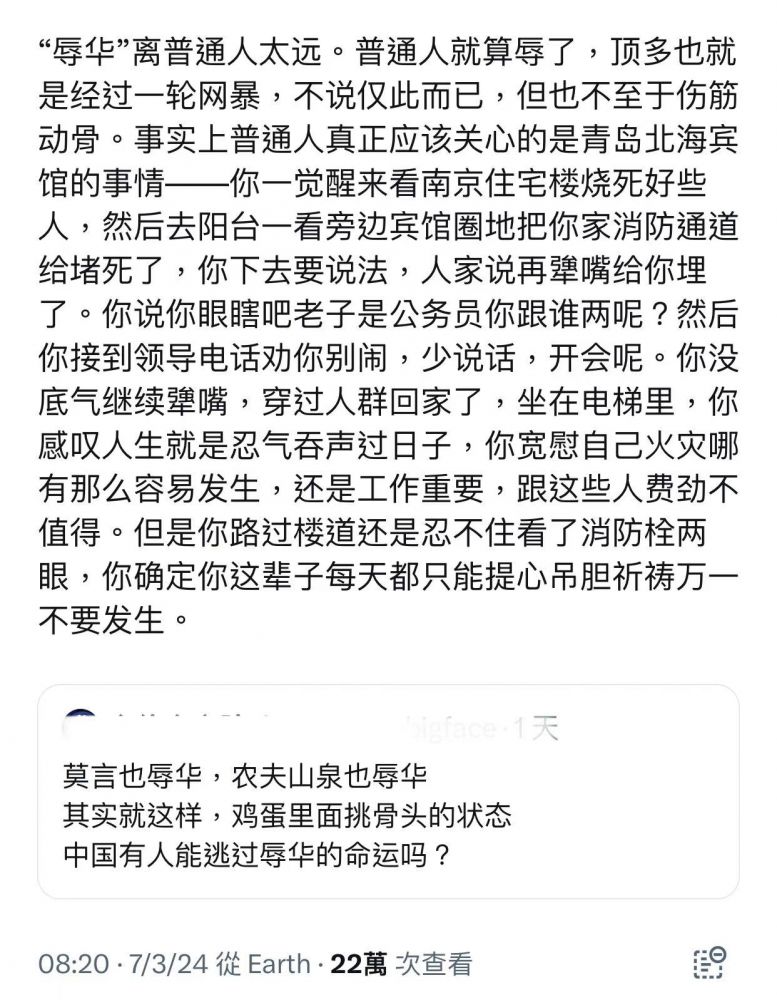Tap the text-extract icon beside view count

(x=709, y=962)
